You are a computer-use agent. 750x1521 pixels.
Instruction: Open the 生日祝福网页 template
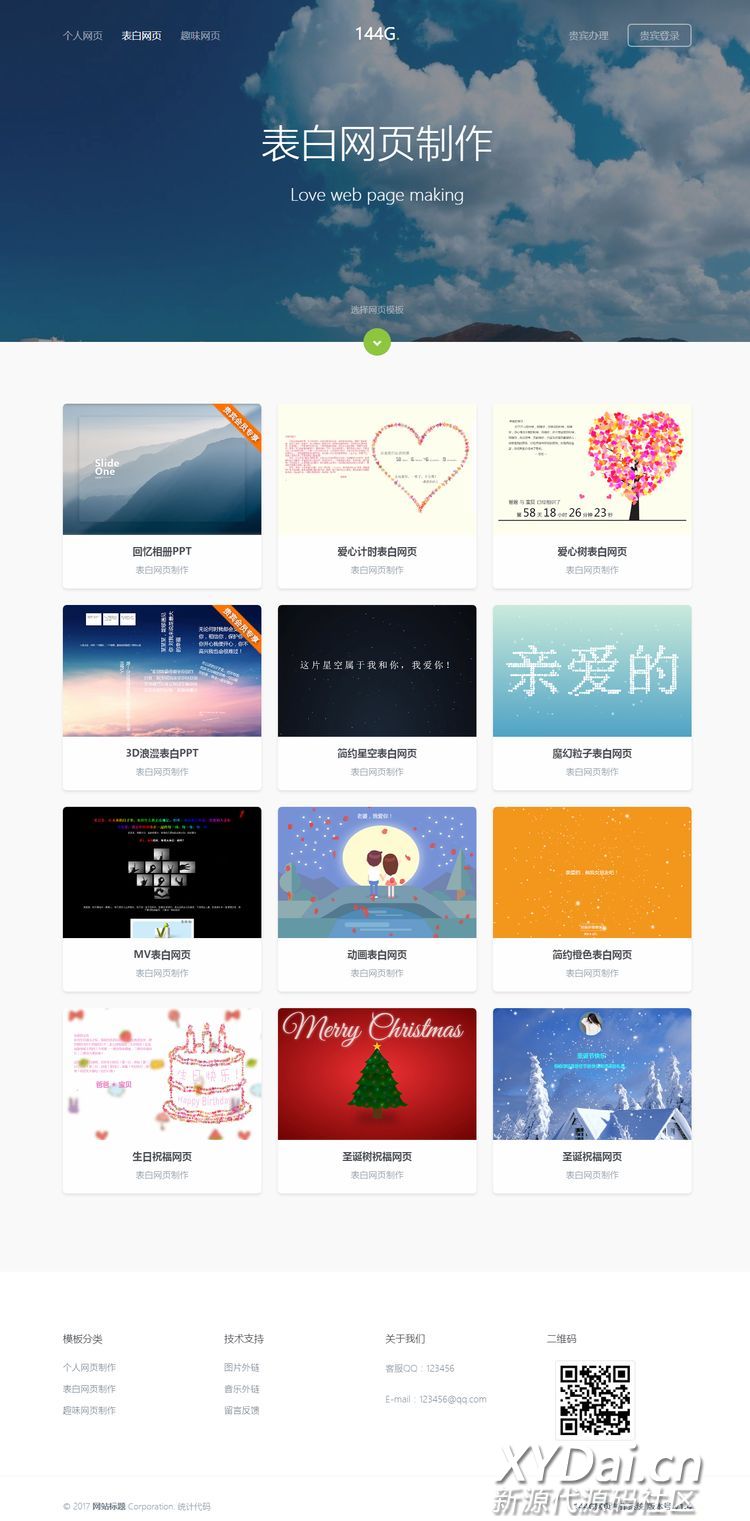click(x=162, y=1074)
